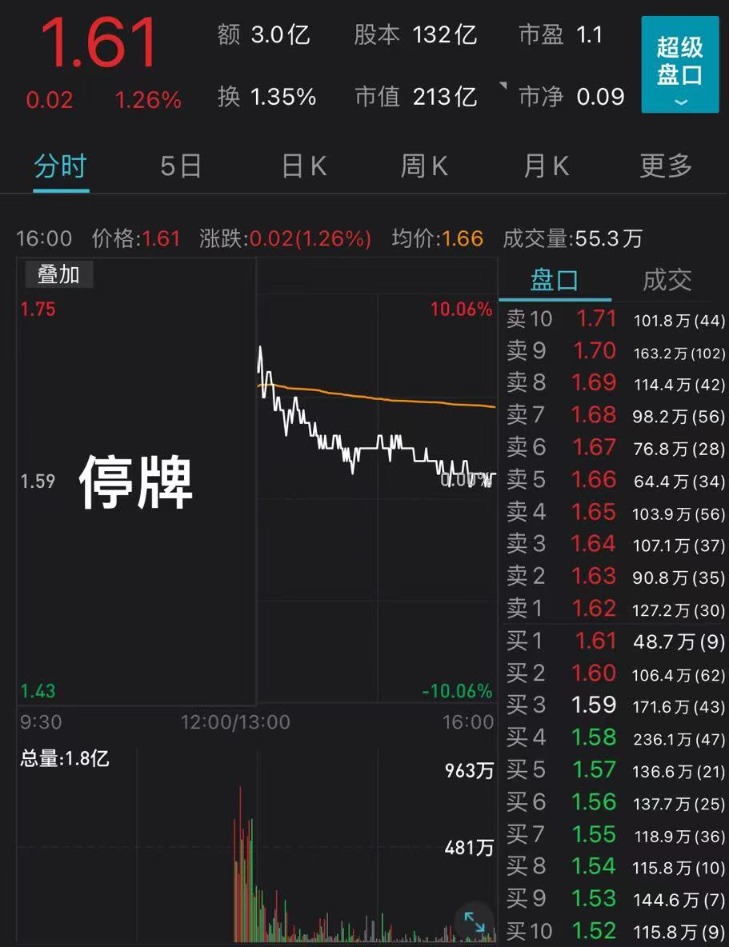Switch to the 5日 chart tab
Viewport: 729px width, 947px height.
click(181, 166)
